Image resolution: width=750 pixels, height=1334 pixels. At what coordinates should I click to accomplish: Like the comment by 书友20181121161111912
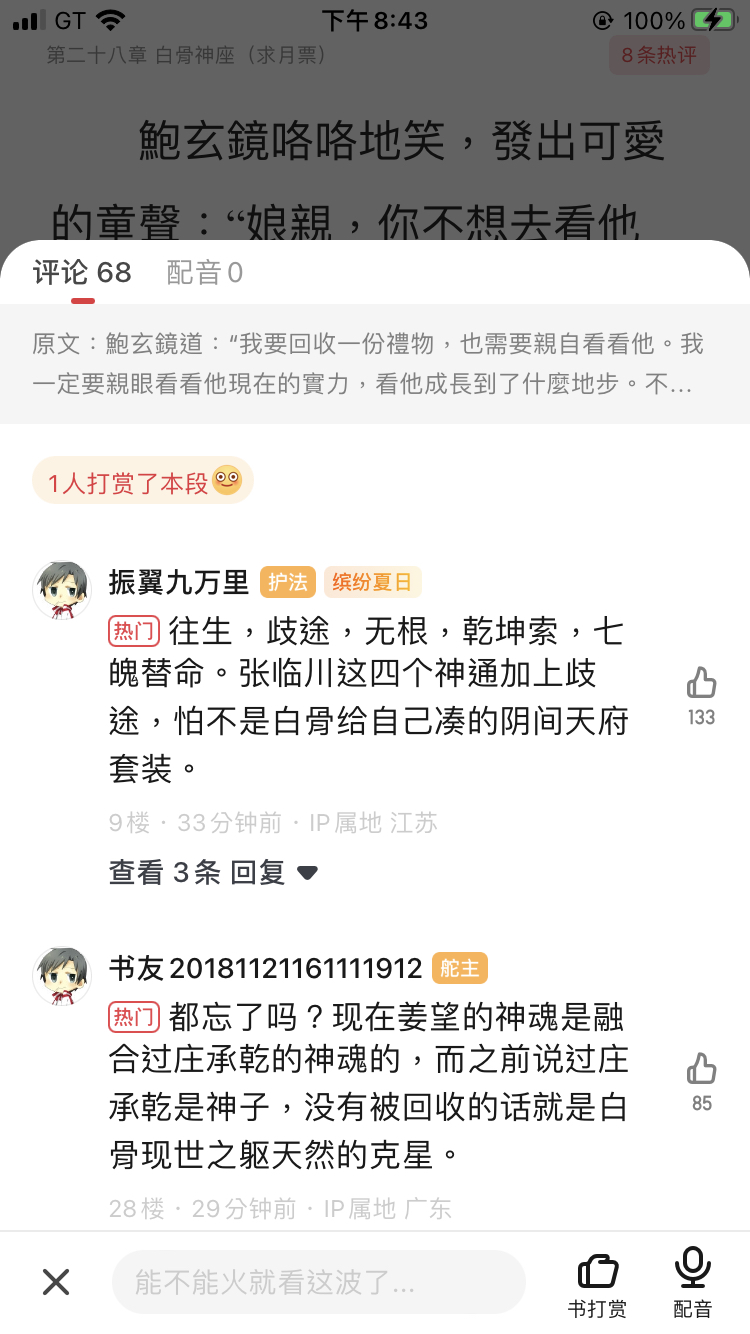click(x=701, y=1070)
